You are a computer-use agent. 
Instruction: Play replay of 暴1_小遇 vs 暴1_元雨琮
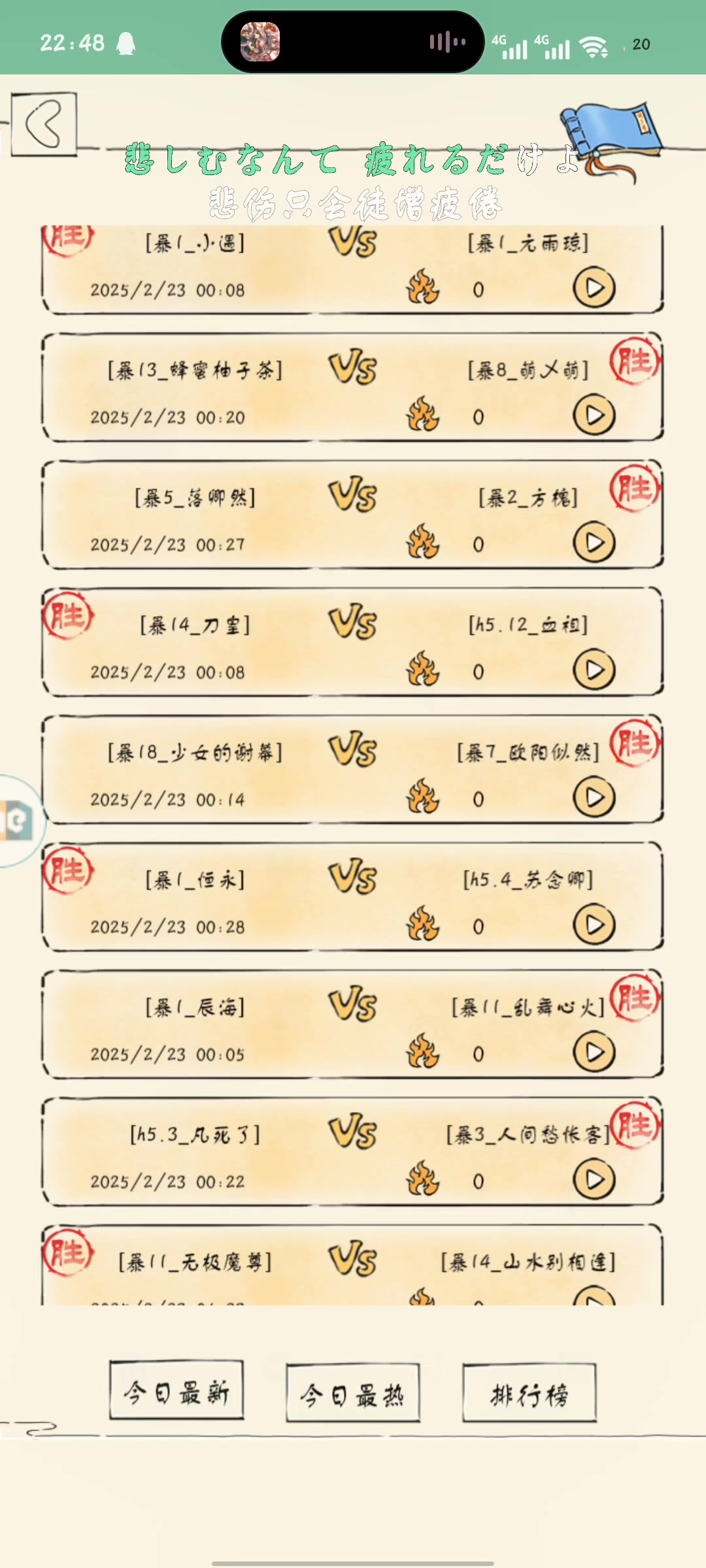[594, 288]
